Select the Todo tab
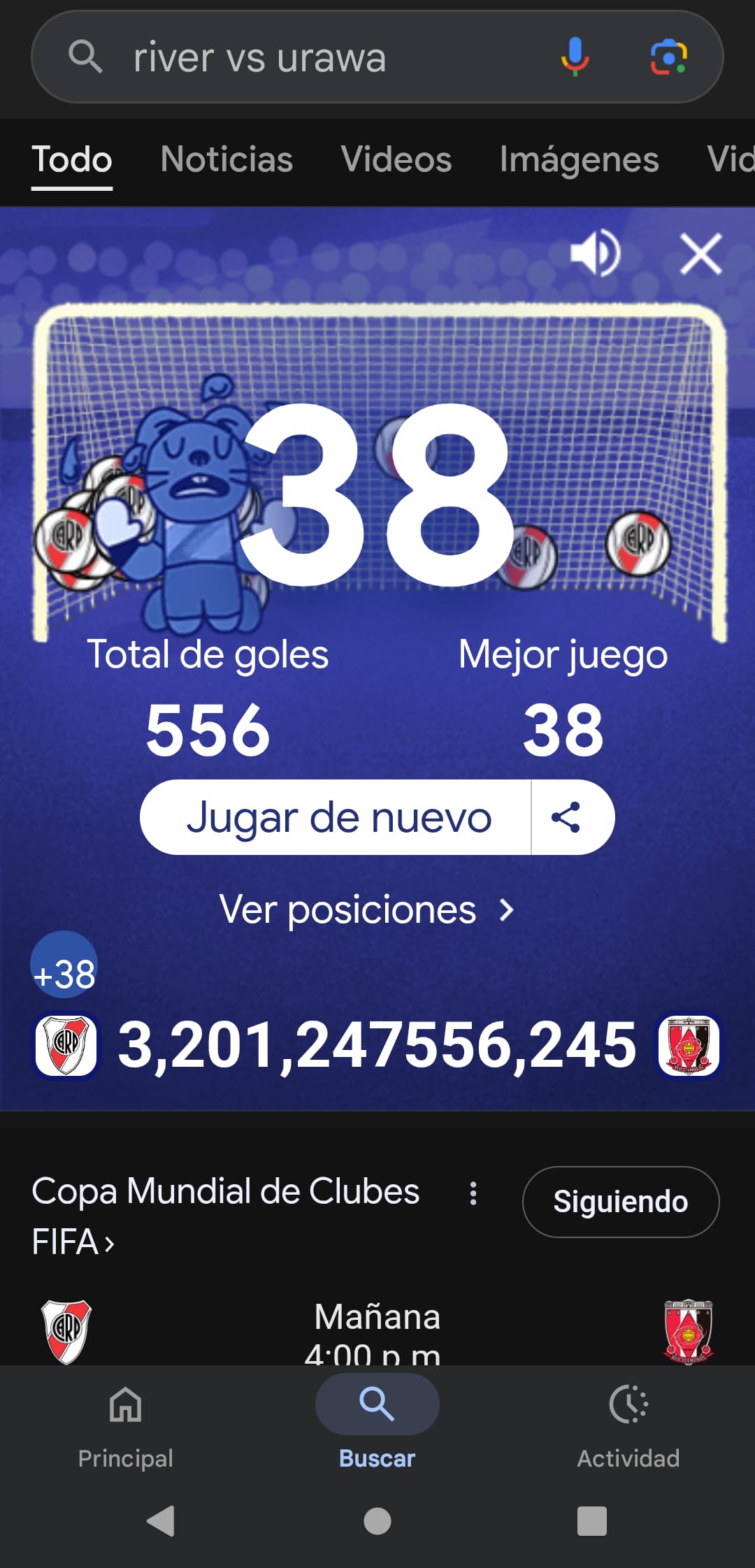The height and width of the screenshot is (1568, 755). click(x=72, y=161)
